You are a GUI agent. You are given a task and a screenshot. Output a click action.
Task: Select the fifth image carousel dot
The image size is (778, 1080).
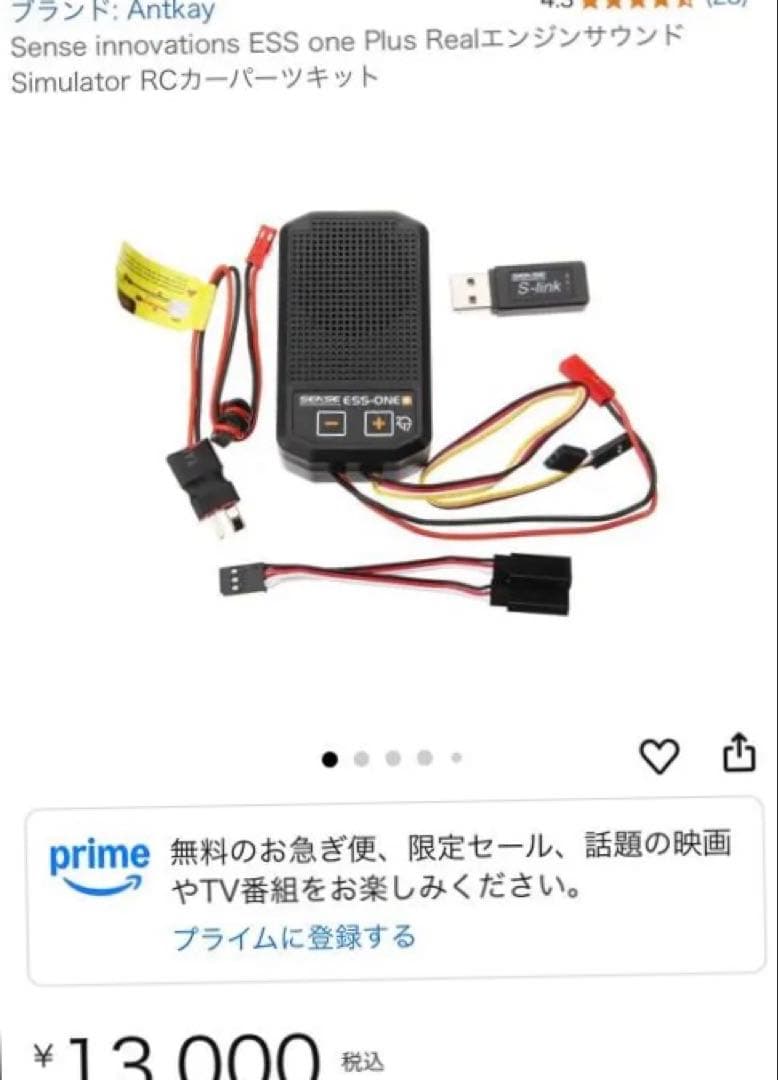(456, 759)
